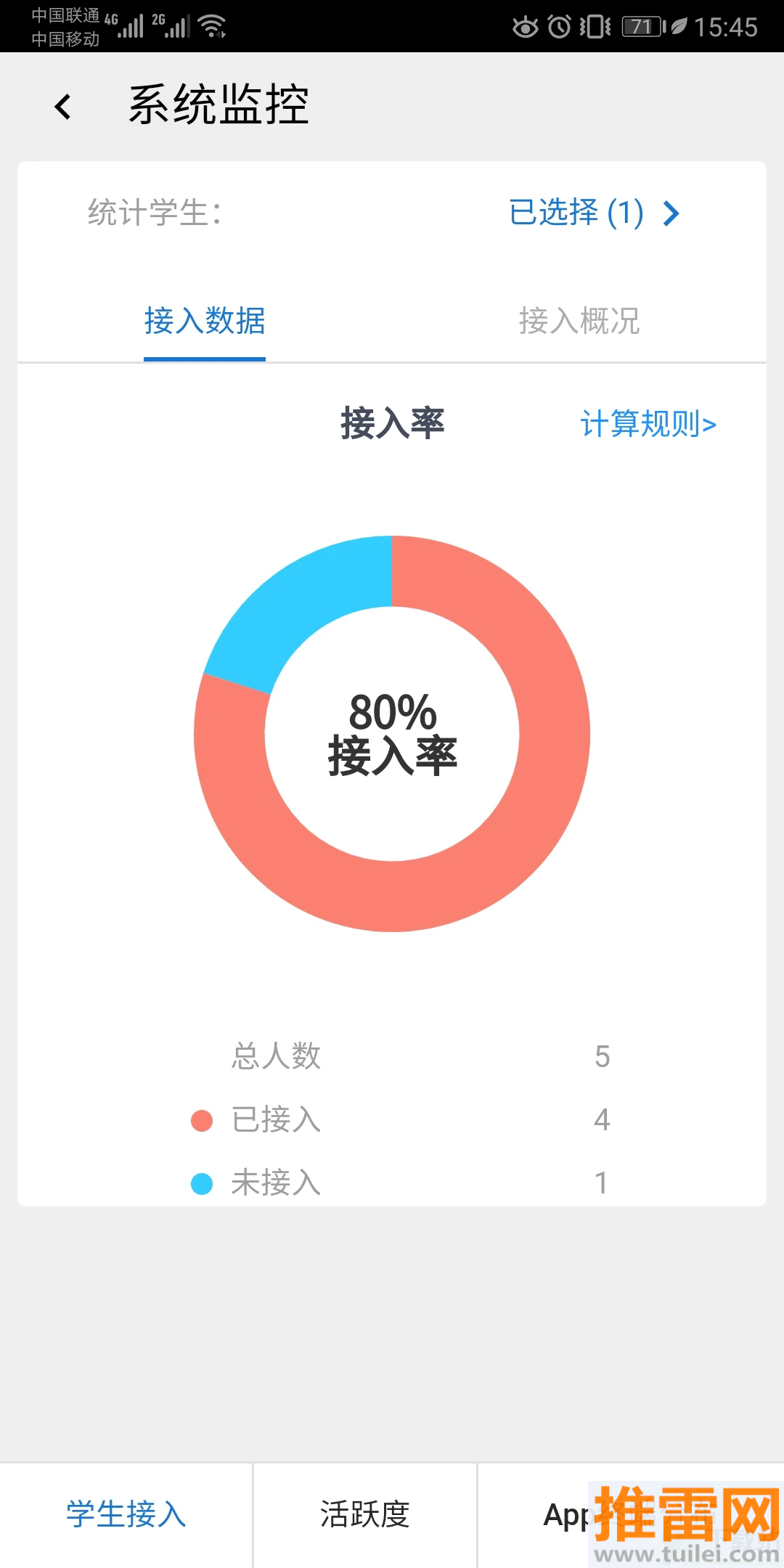Go back from 系统监控 screen
The image size is (784, 1568).
pos(64,107)
